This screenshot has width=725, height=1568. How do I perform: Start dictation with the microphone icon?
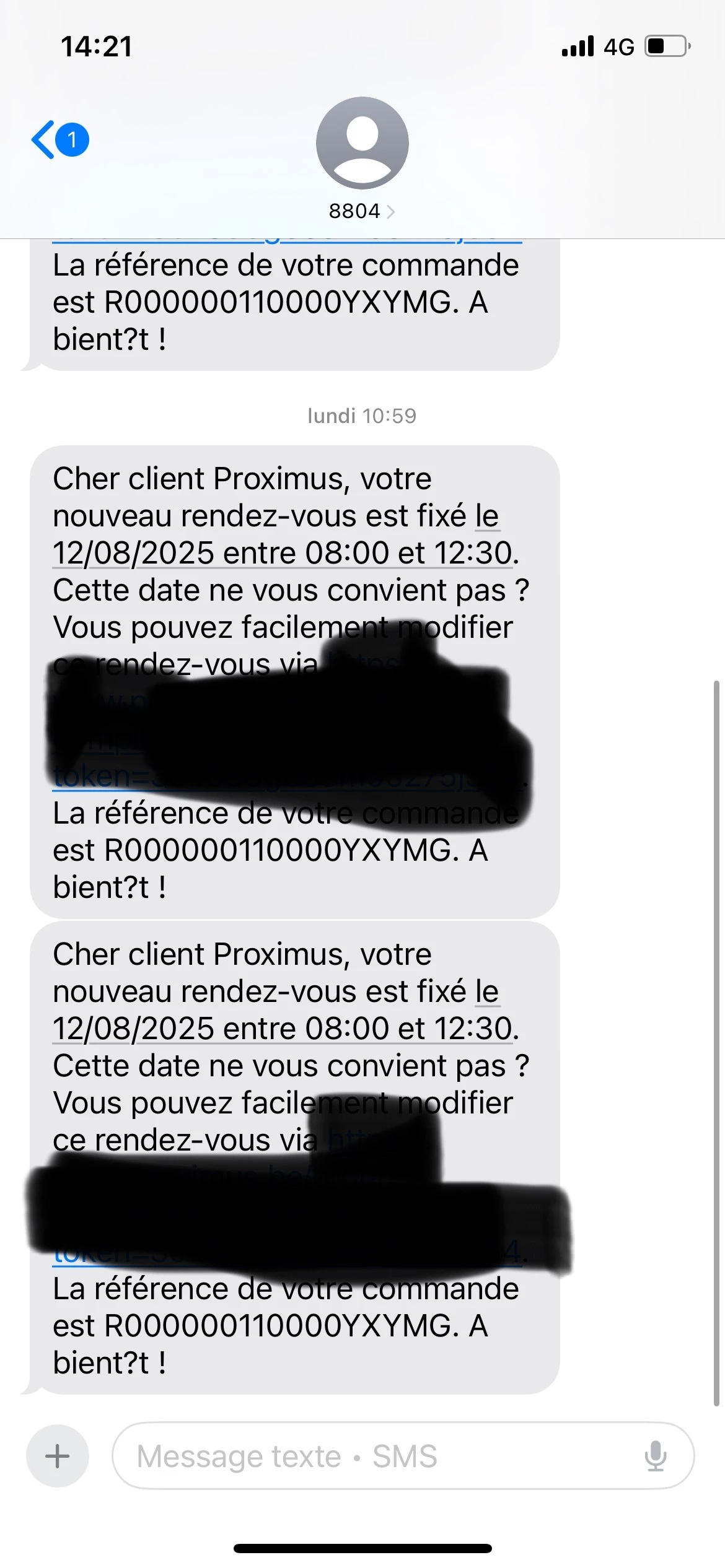[x=655, y=1456]
